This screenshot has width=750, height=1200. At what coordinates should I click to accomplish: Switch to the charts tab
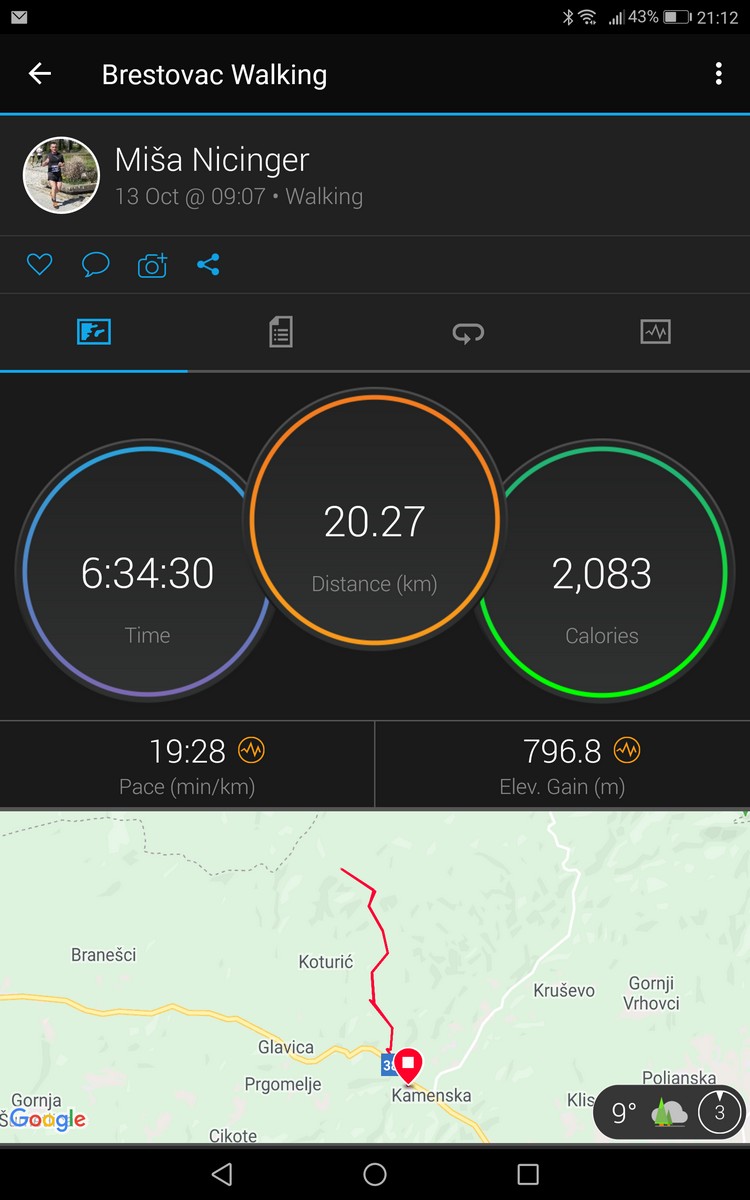[x=656, y=332]
